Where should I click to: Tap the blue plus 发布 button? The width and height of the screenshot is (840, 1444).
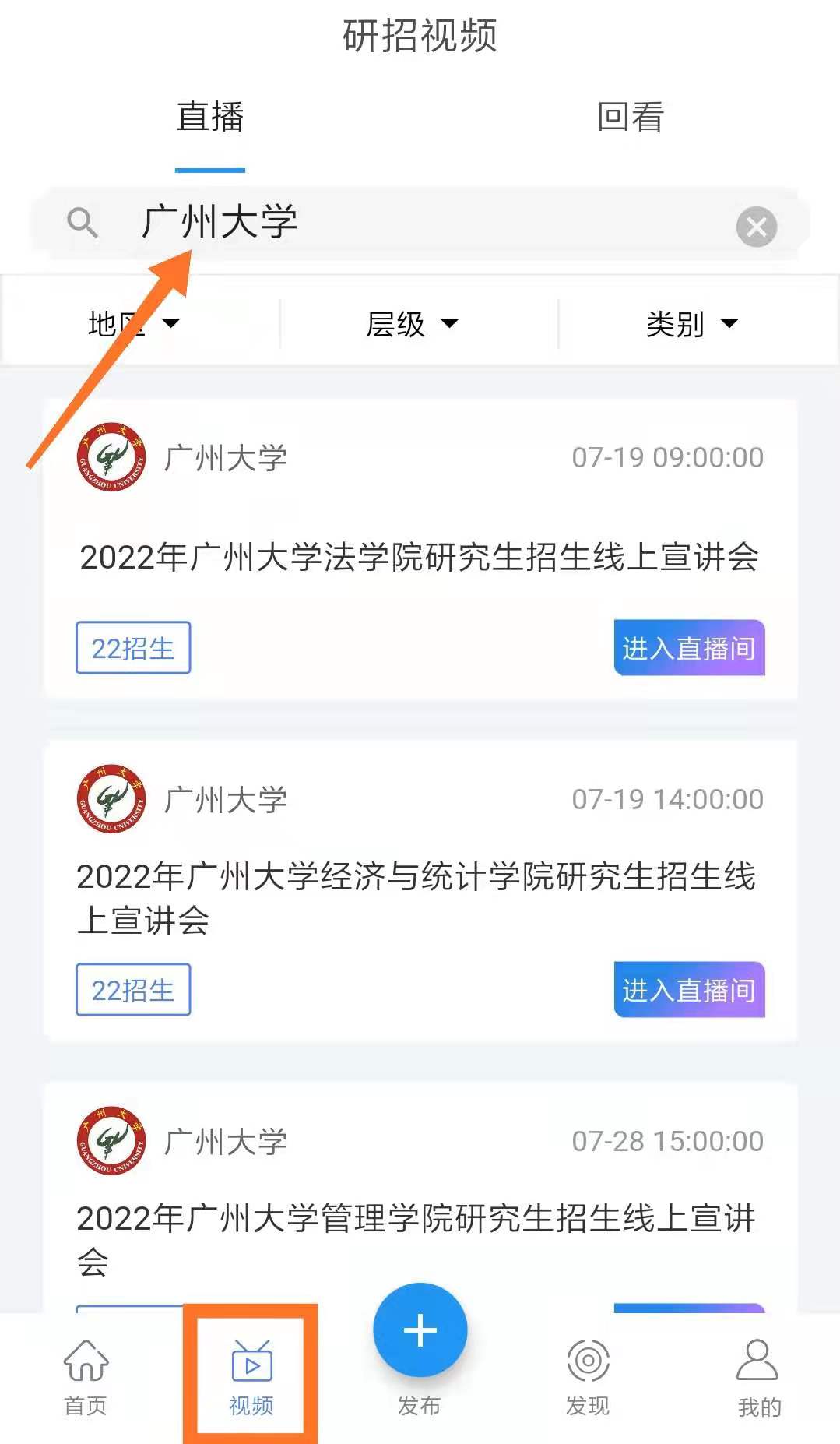[x=420, y=1332]
